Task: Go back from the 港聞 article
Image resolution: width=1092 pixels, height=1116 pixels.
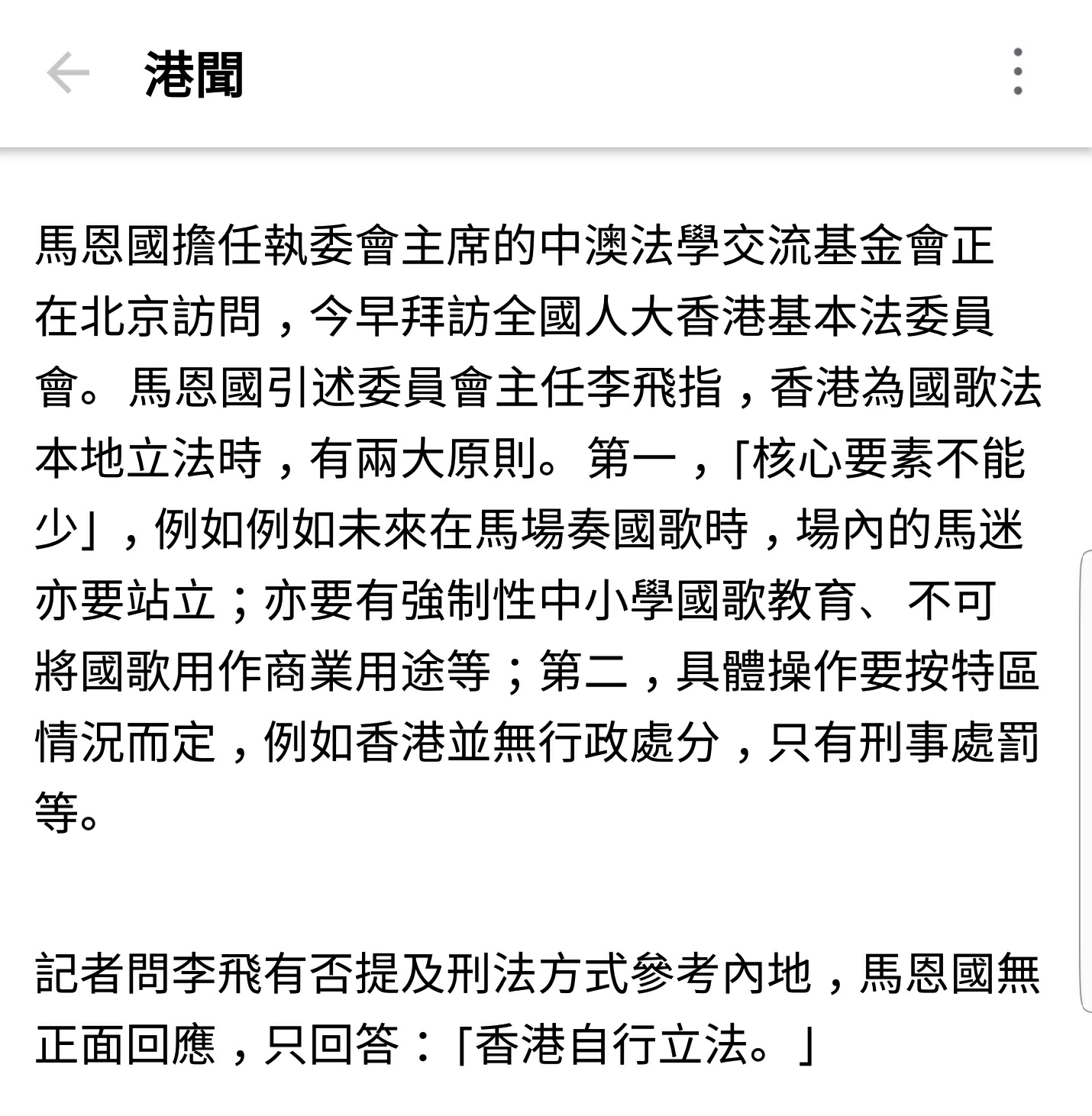Action: click(x=68, y=73)
